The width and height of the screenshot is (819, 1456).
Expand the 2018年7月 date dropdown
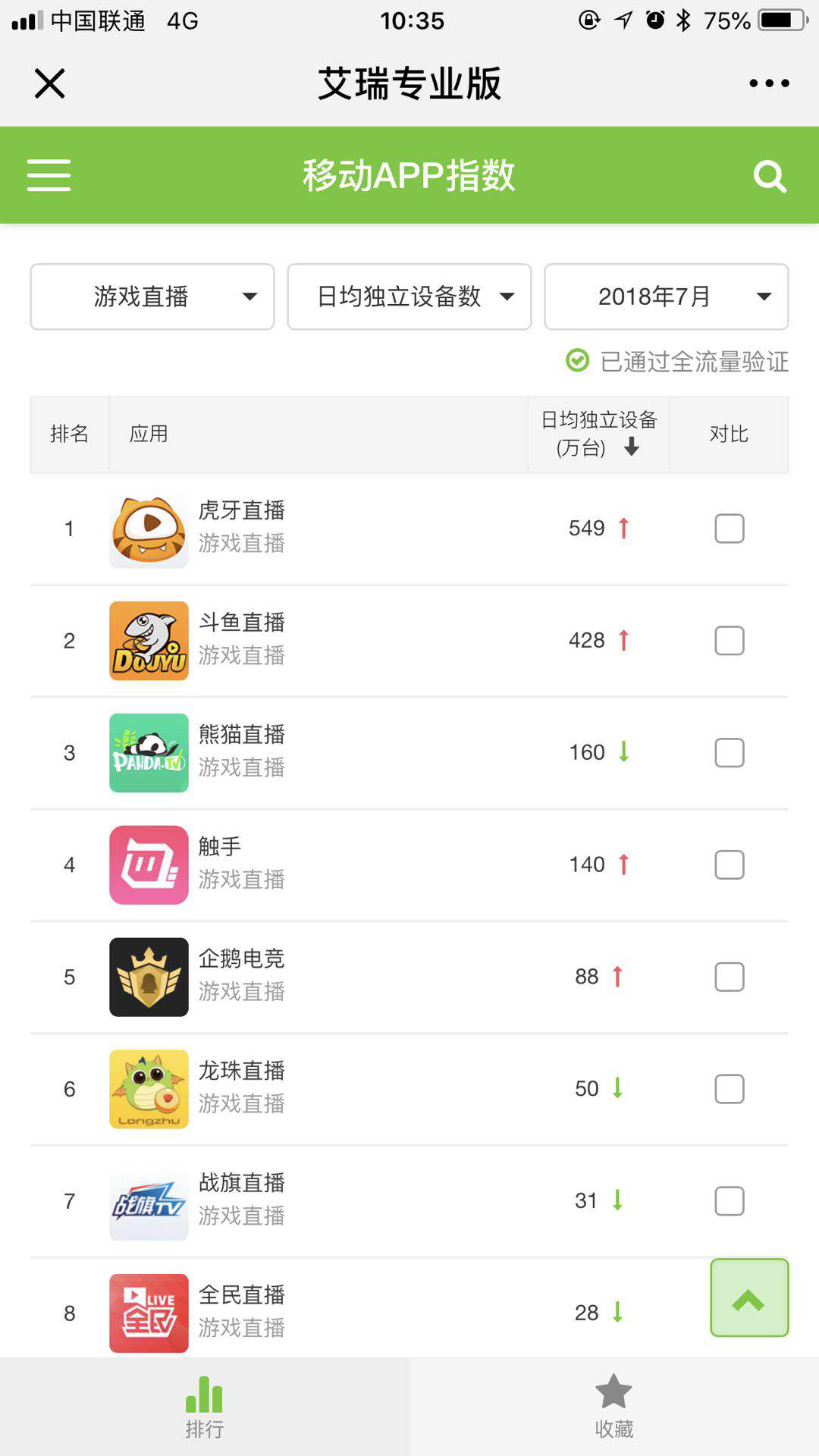point(666,297)
